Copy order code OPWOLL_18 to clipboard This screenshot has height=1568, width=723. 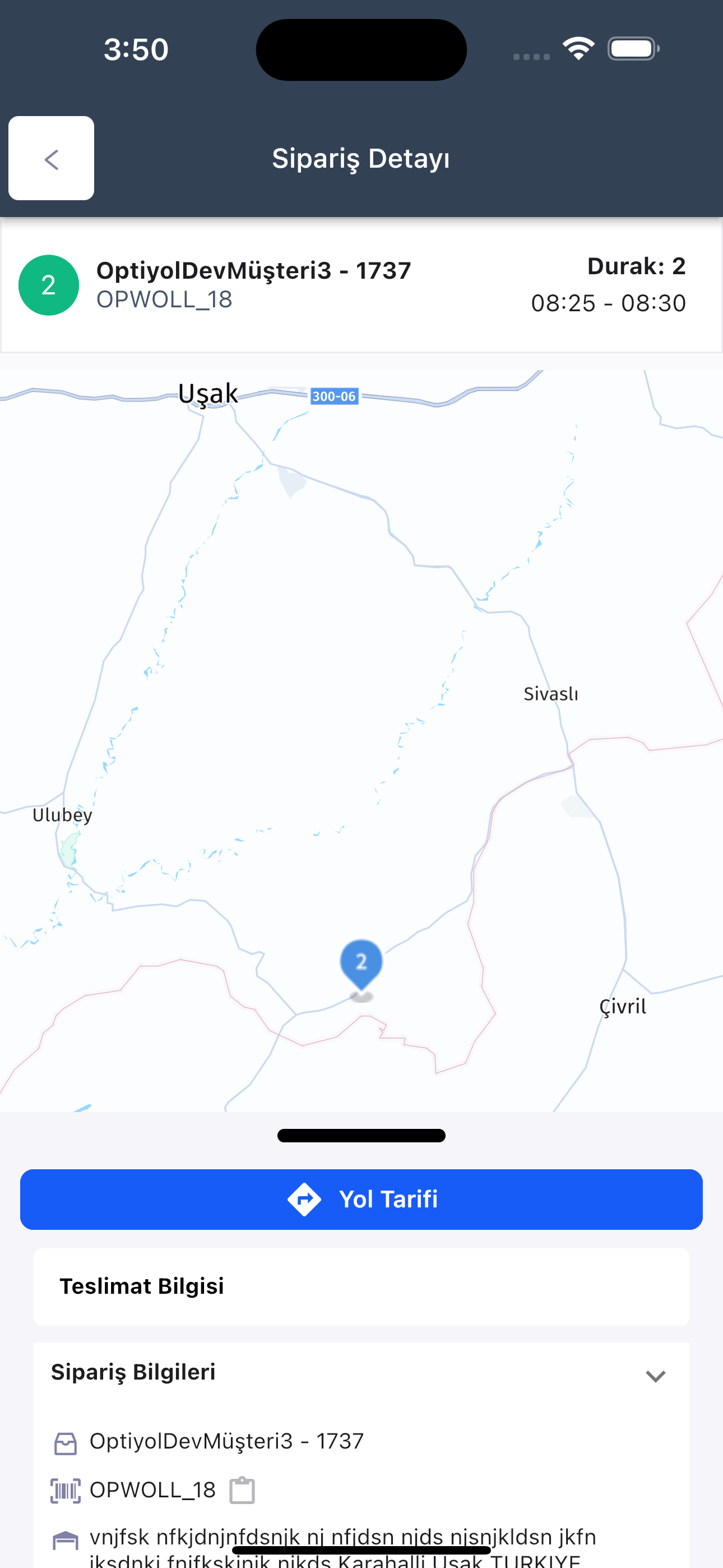pos(242,1490)
